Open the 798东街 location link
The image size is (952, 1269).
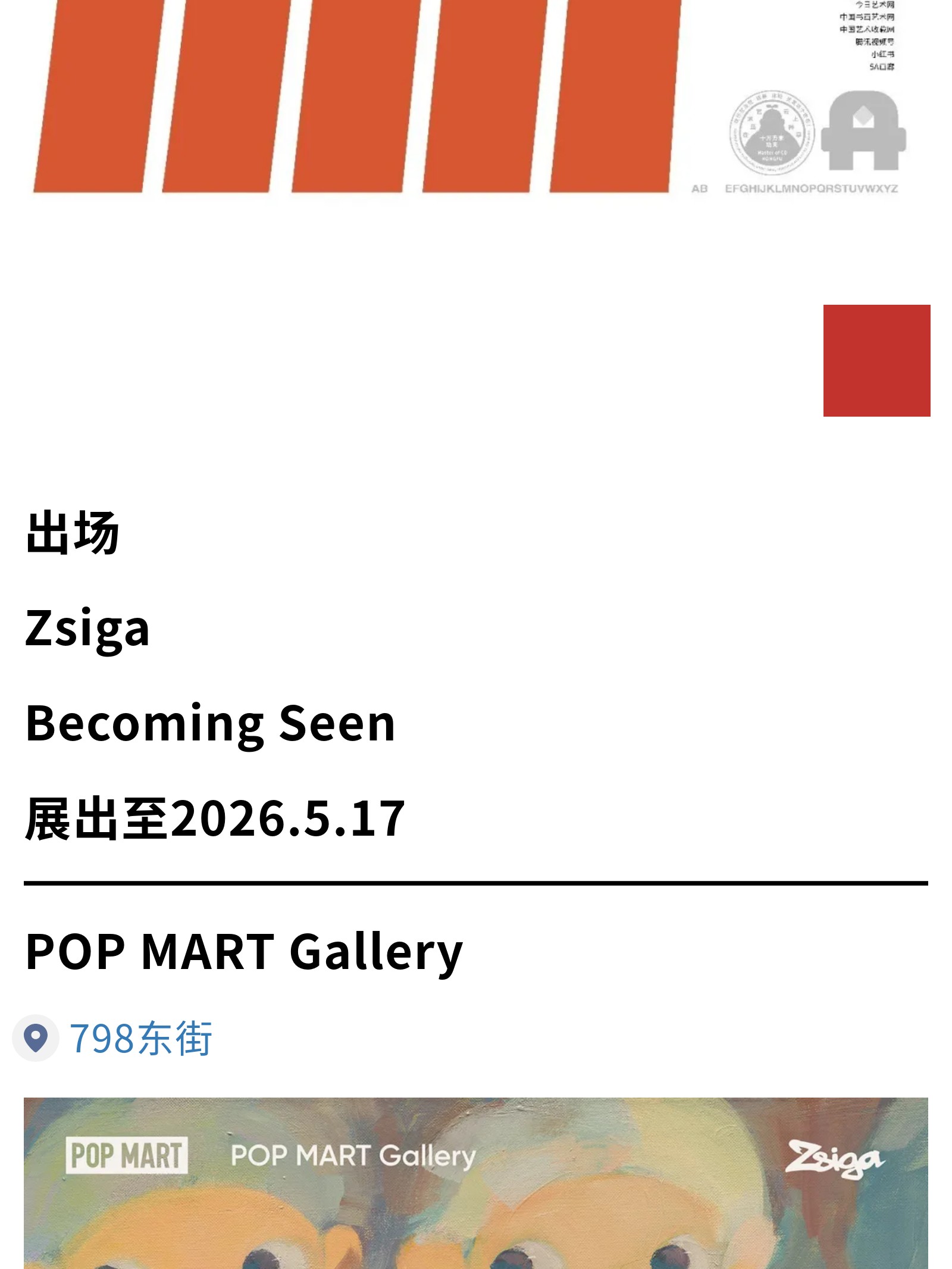coord(140,1039)
